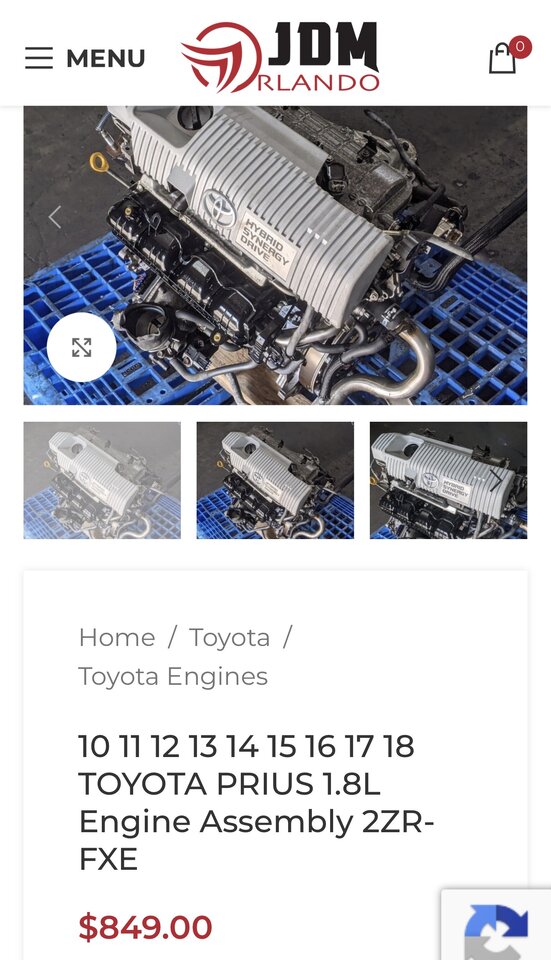Open Toyota Engines breadcrumb
The image size is (551, 960).
coord(173,677)
